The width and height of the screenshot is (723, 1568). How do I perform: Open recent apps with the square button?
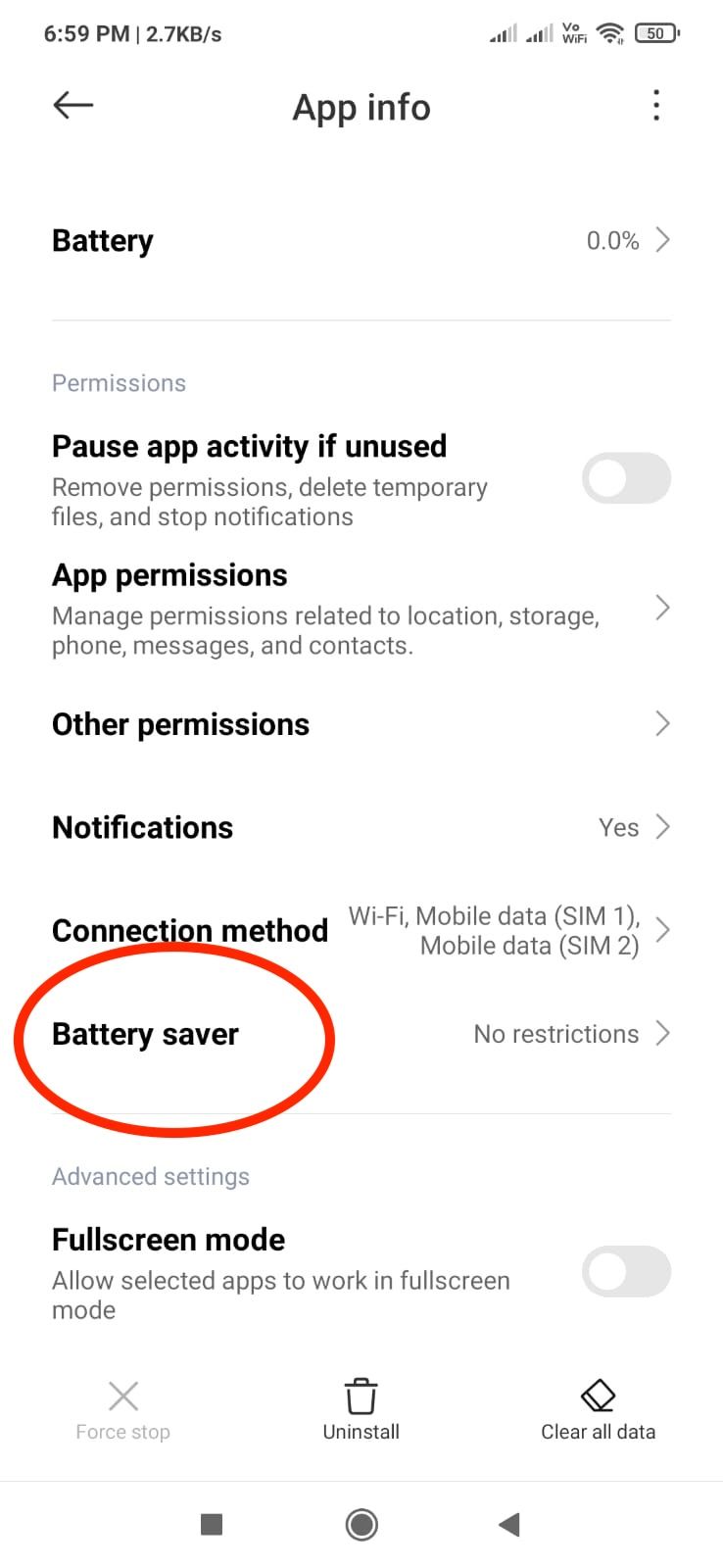[x=212, y=1524]
